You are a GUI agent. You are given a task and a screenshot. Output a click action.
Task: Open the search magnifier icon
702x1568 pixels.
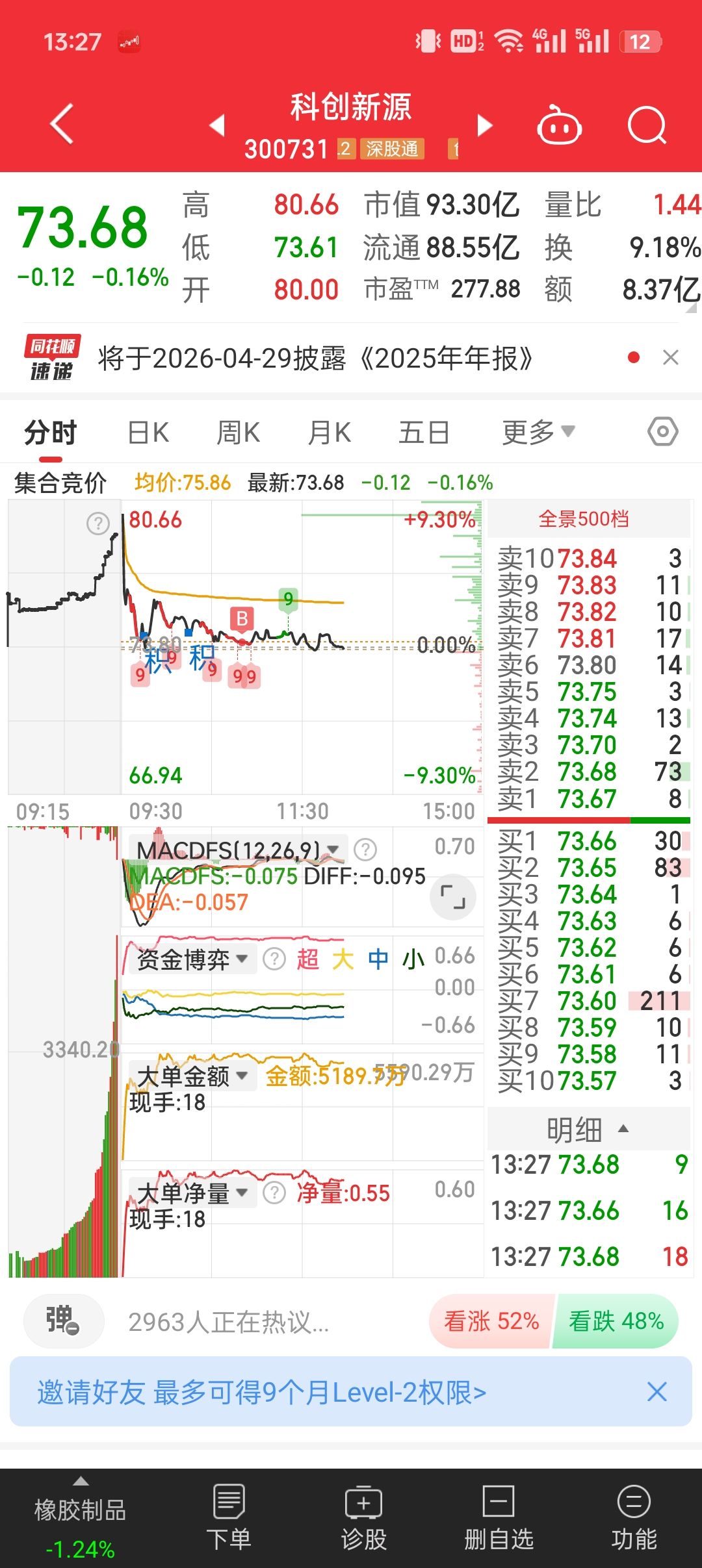tap(647, 125)
